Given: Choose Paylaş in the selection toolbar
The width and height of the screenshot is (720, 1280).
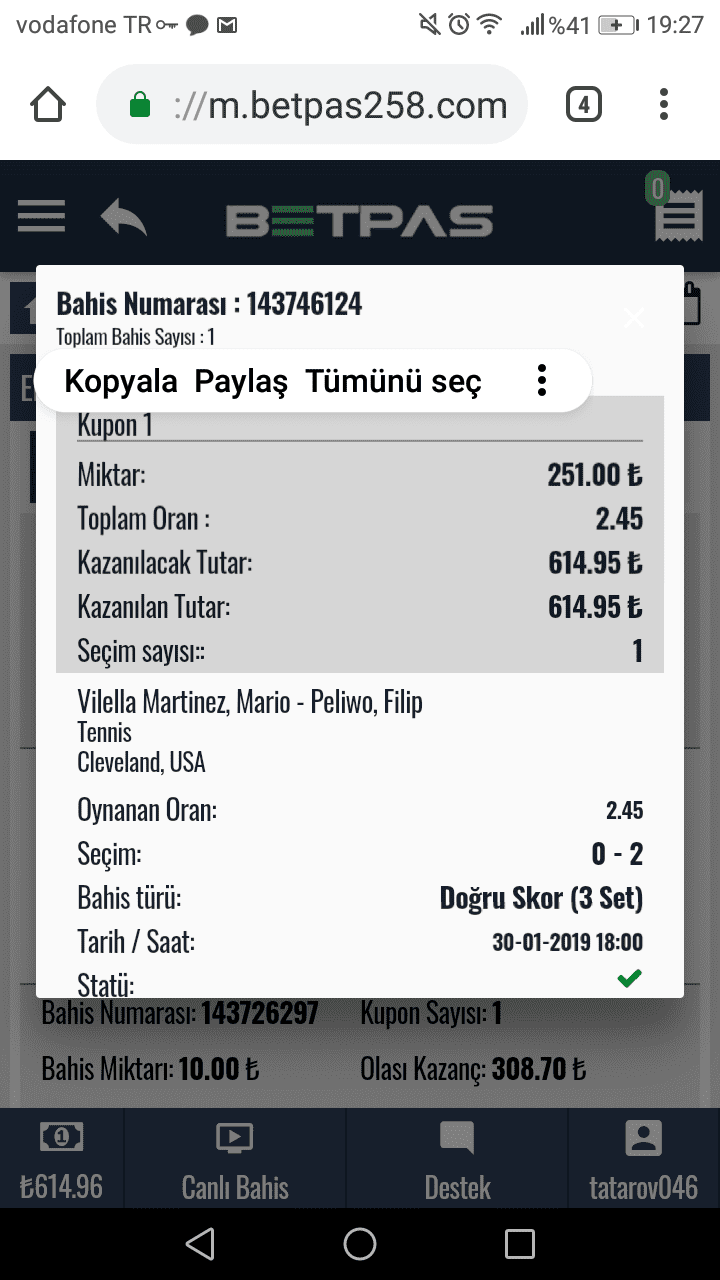Looking at the screenshot, I should point(241,381).
